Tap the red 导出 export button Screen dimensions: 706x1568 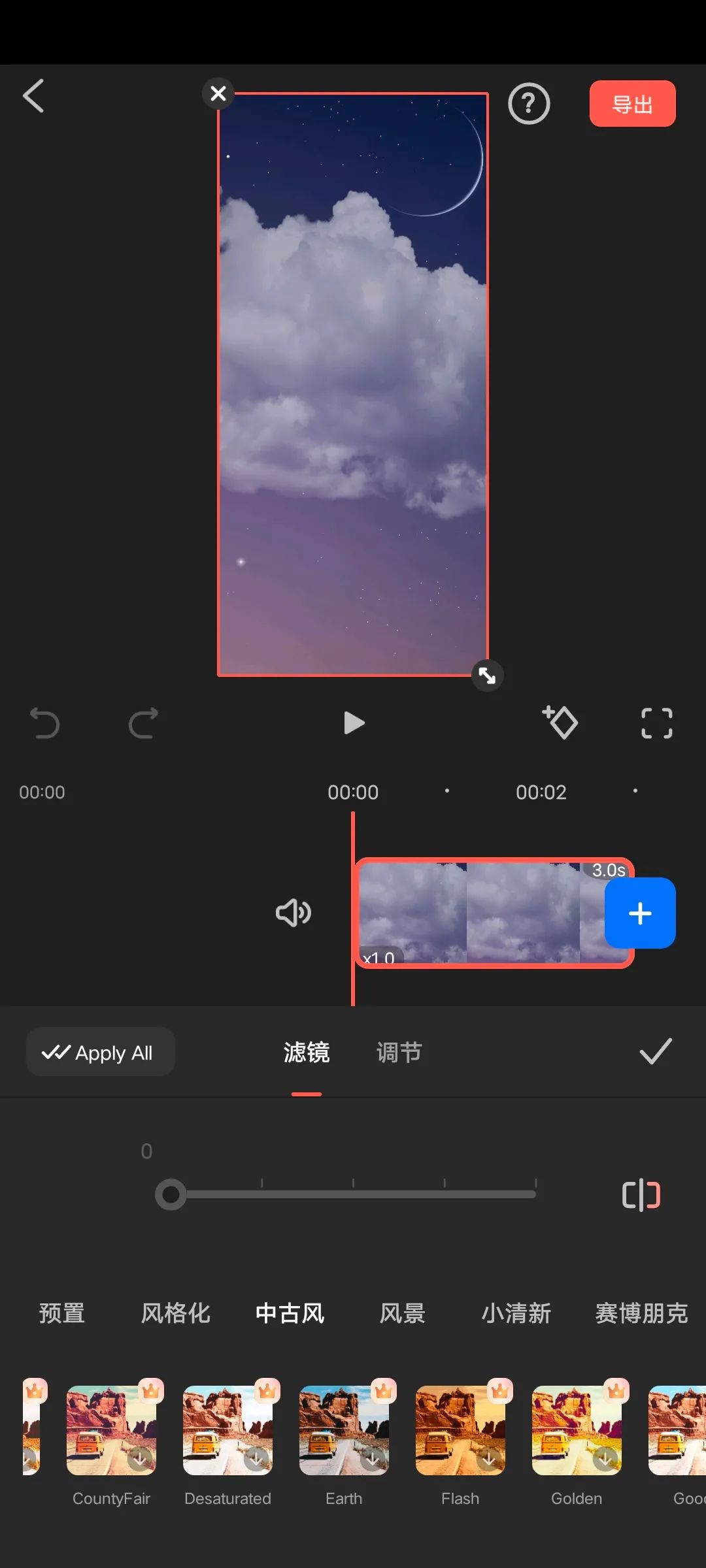pyautogui.click(x=632, y=104)
